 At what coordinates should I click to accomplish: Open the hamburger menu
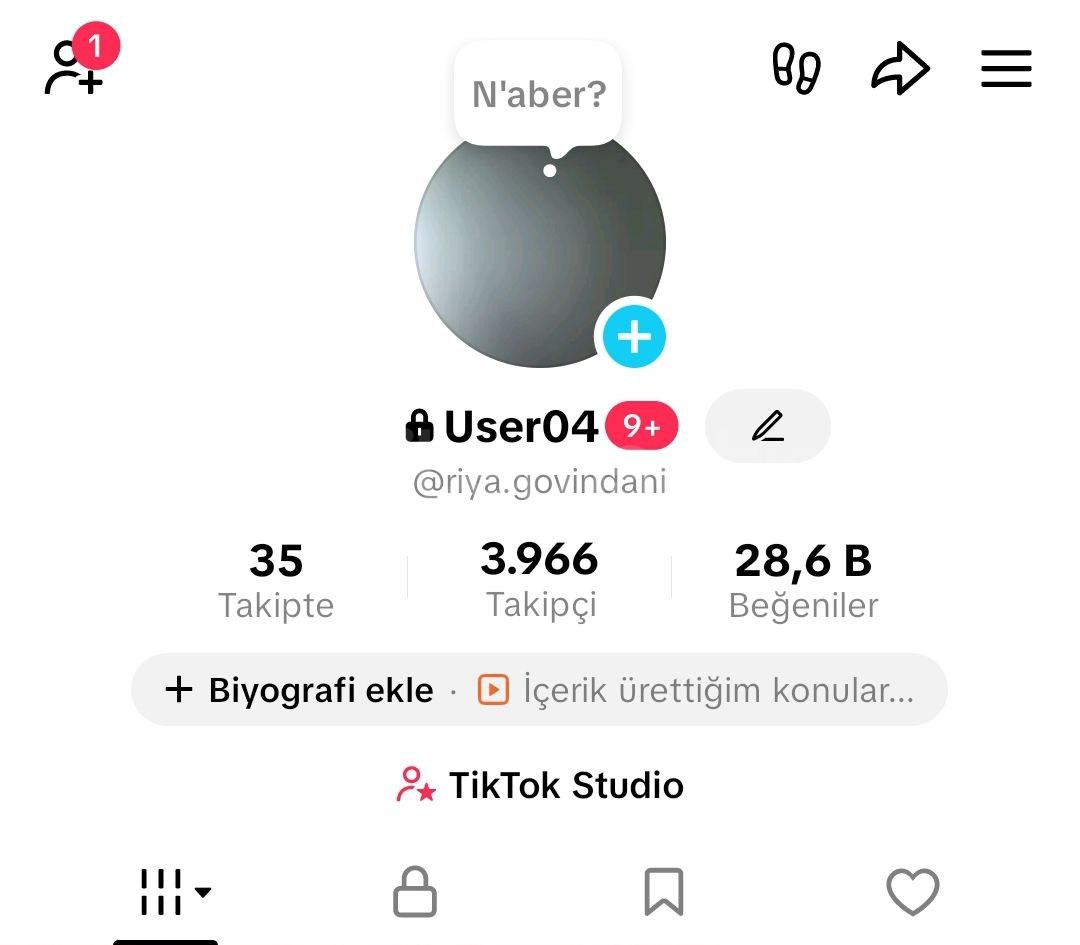click(x=1005, y=69)
